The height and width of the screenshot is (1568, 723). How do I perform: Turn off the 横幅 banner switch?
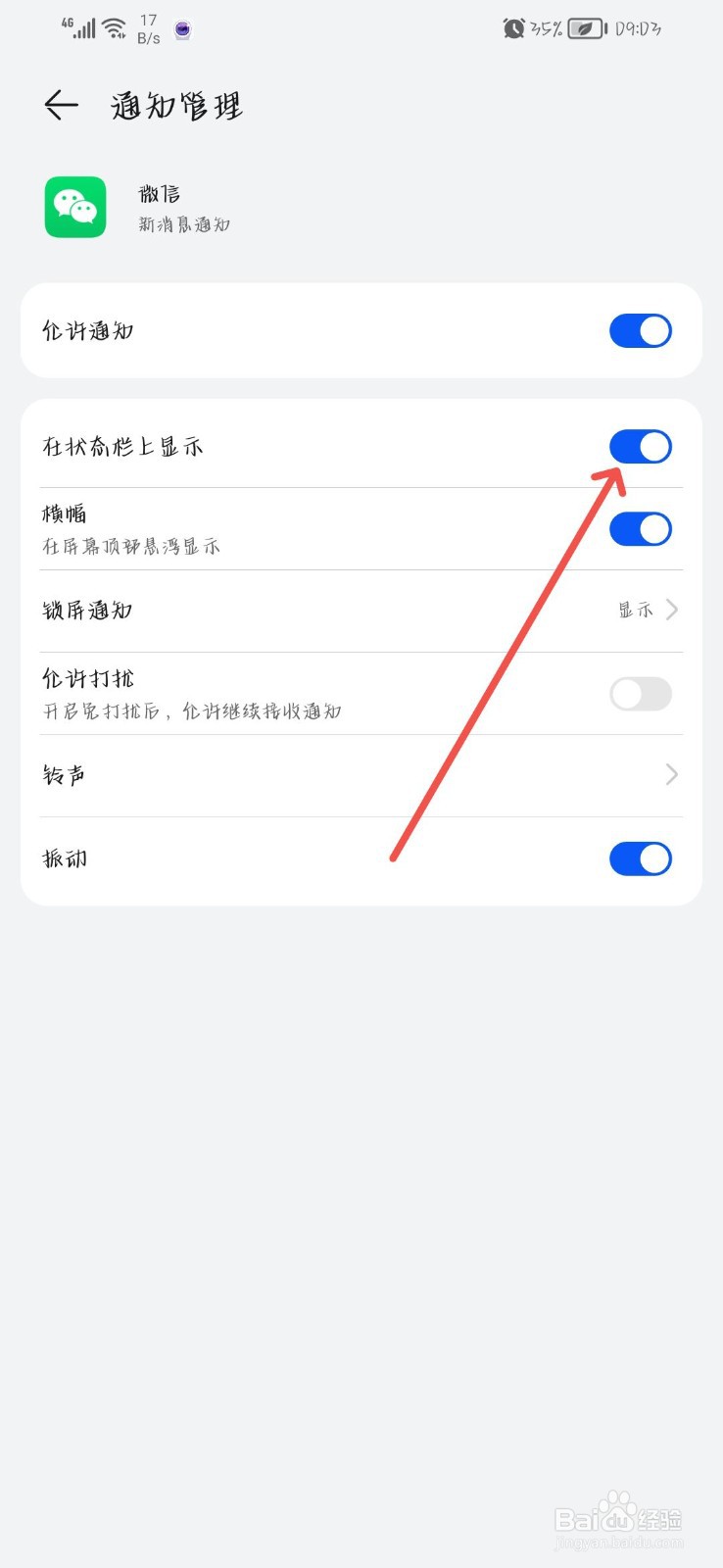(640, 528)
